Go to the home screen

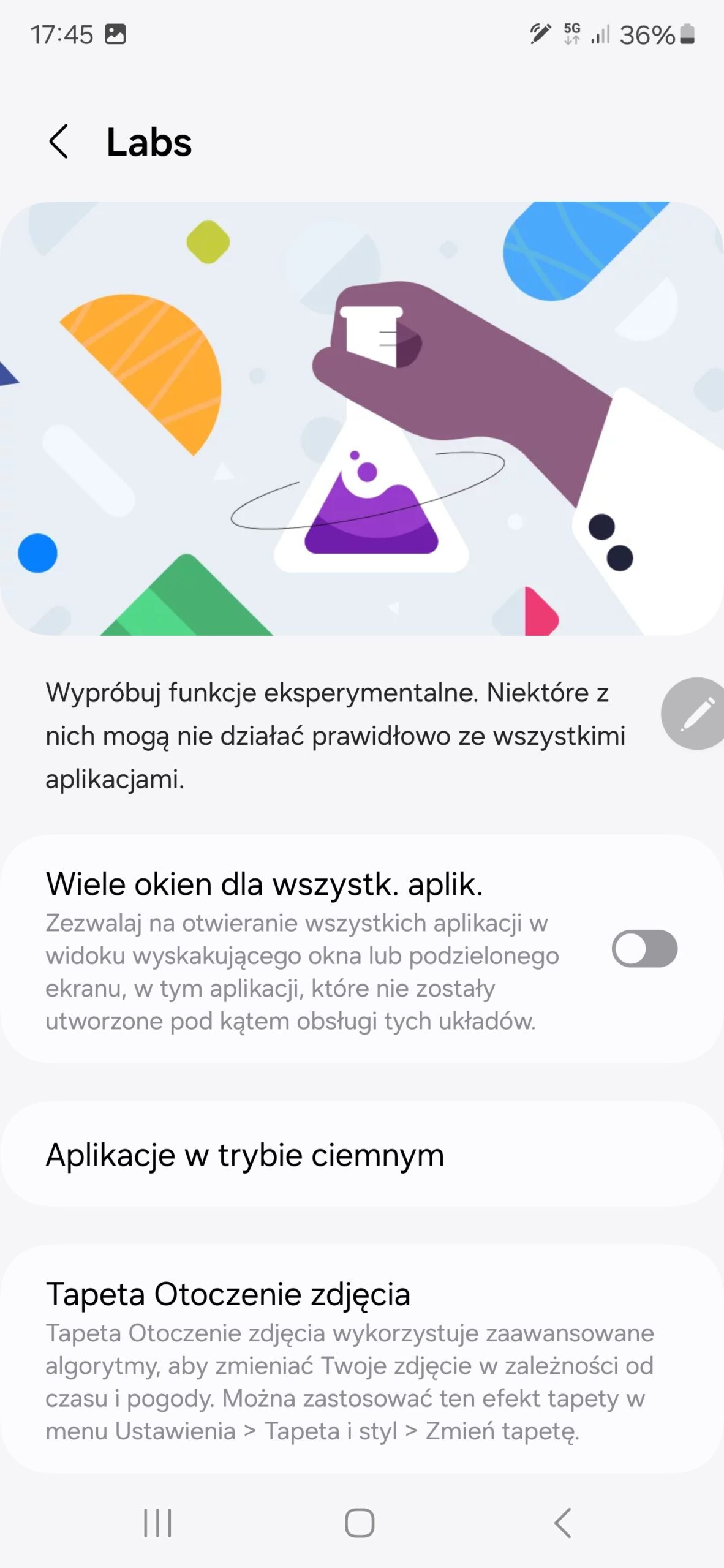[360, 1523]
